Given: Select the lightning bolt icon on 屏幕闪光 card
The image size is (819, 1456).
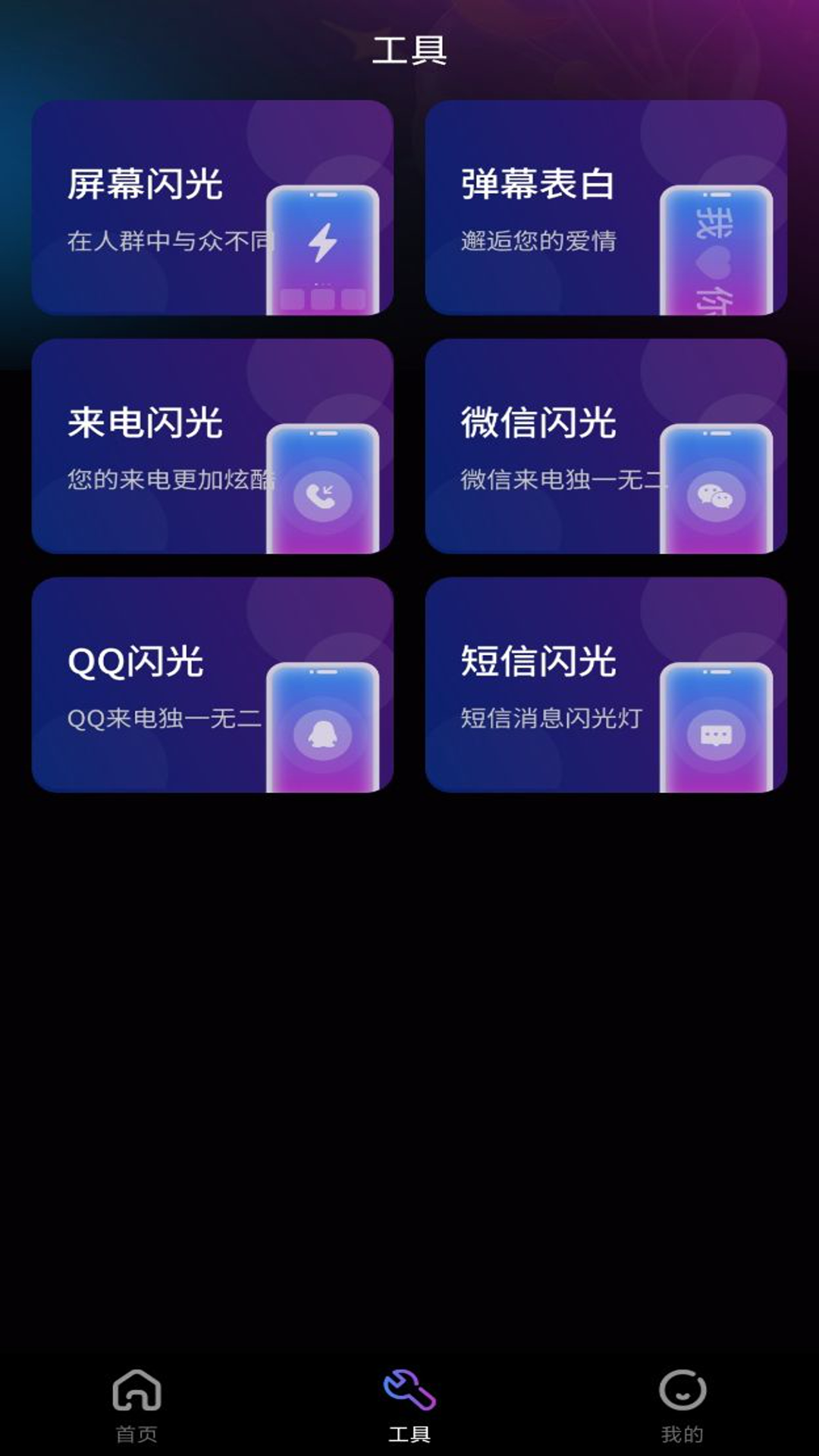Looking at the screenshot, I should pos(322,241).
